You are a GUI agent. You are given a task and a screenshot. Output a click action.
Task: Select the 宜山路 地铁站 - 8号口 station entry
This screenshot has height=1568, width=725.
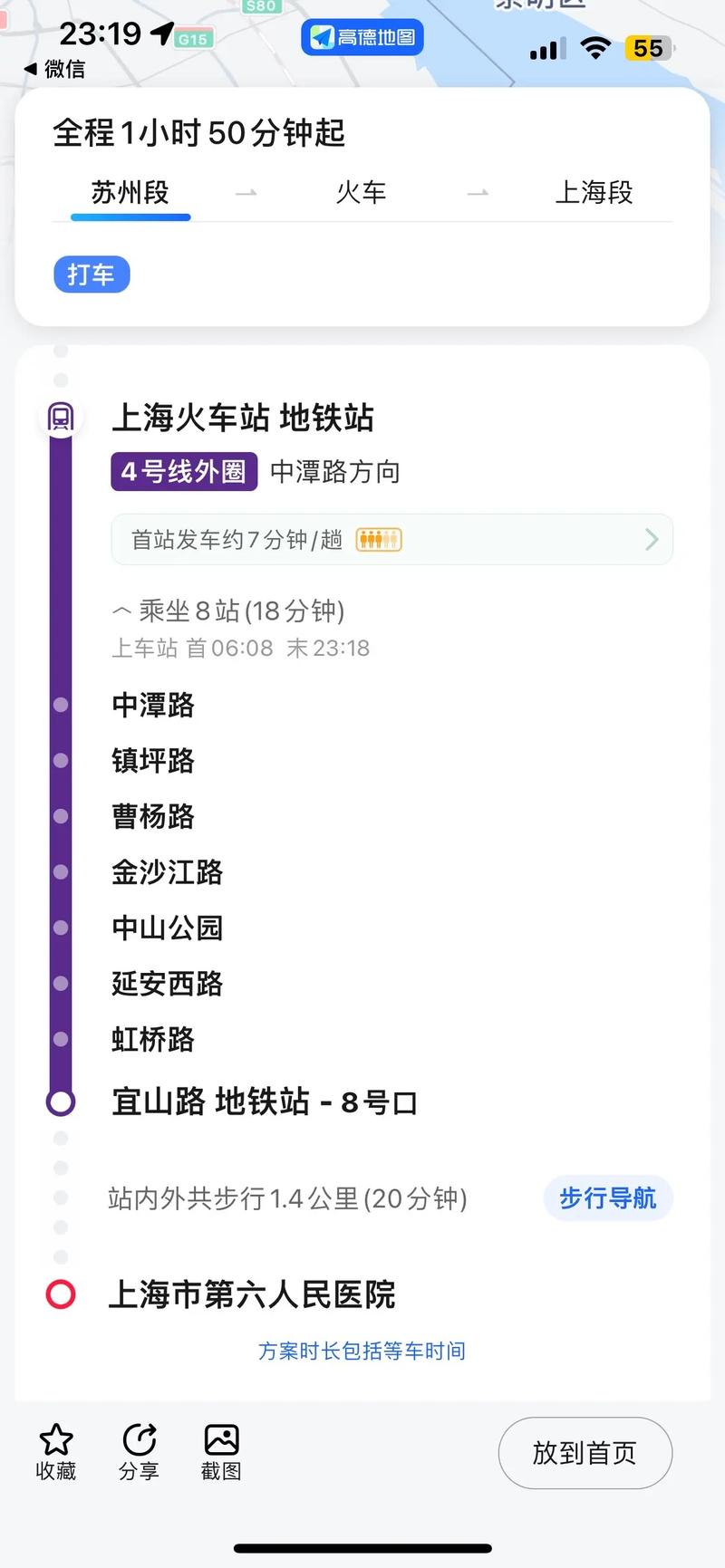[264, 1101]
